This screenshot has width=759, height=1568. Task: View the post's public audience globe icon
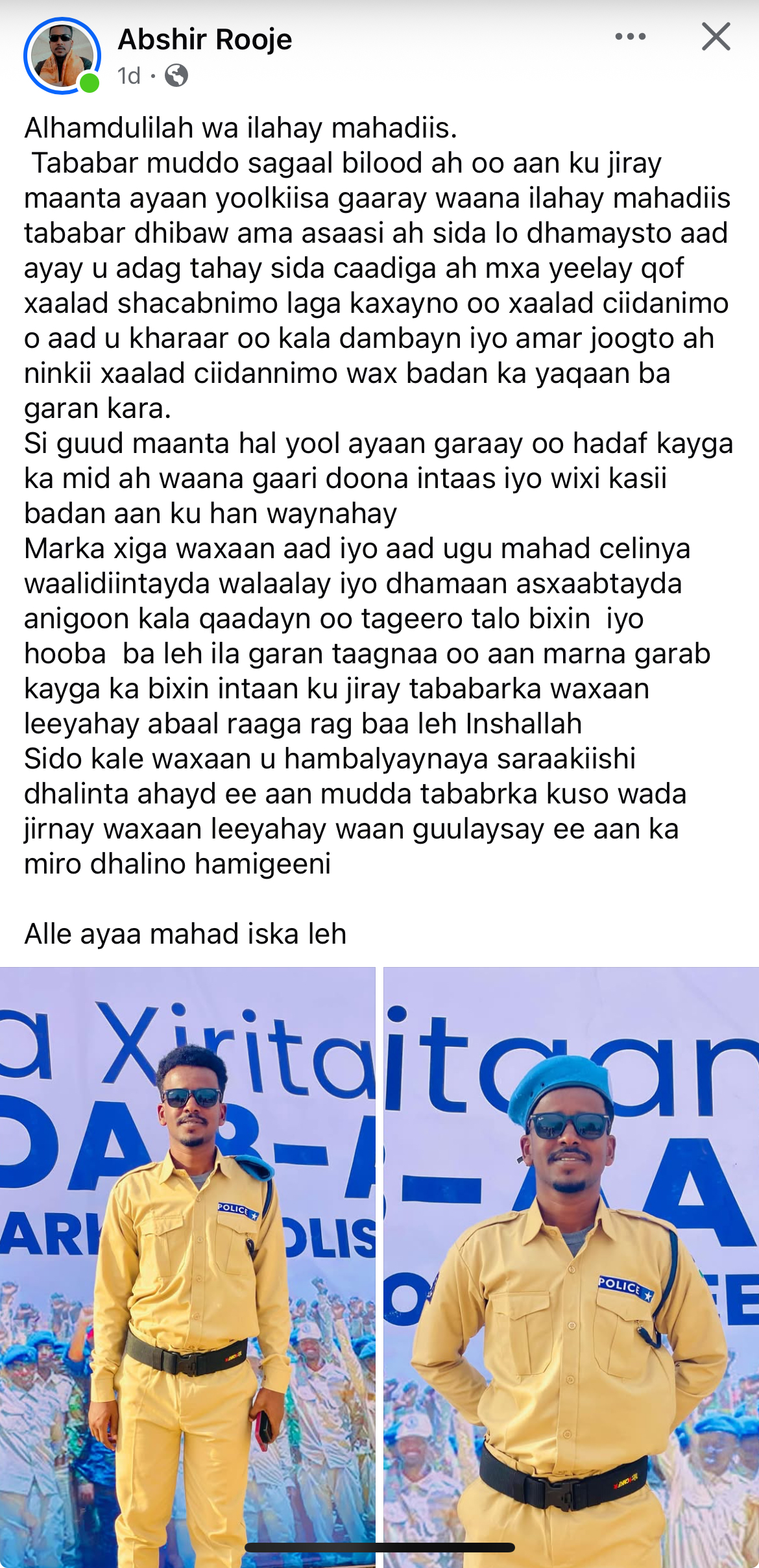pos(176,76)
